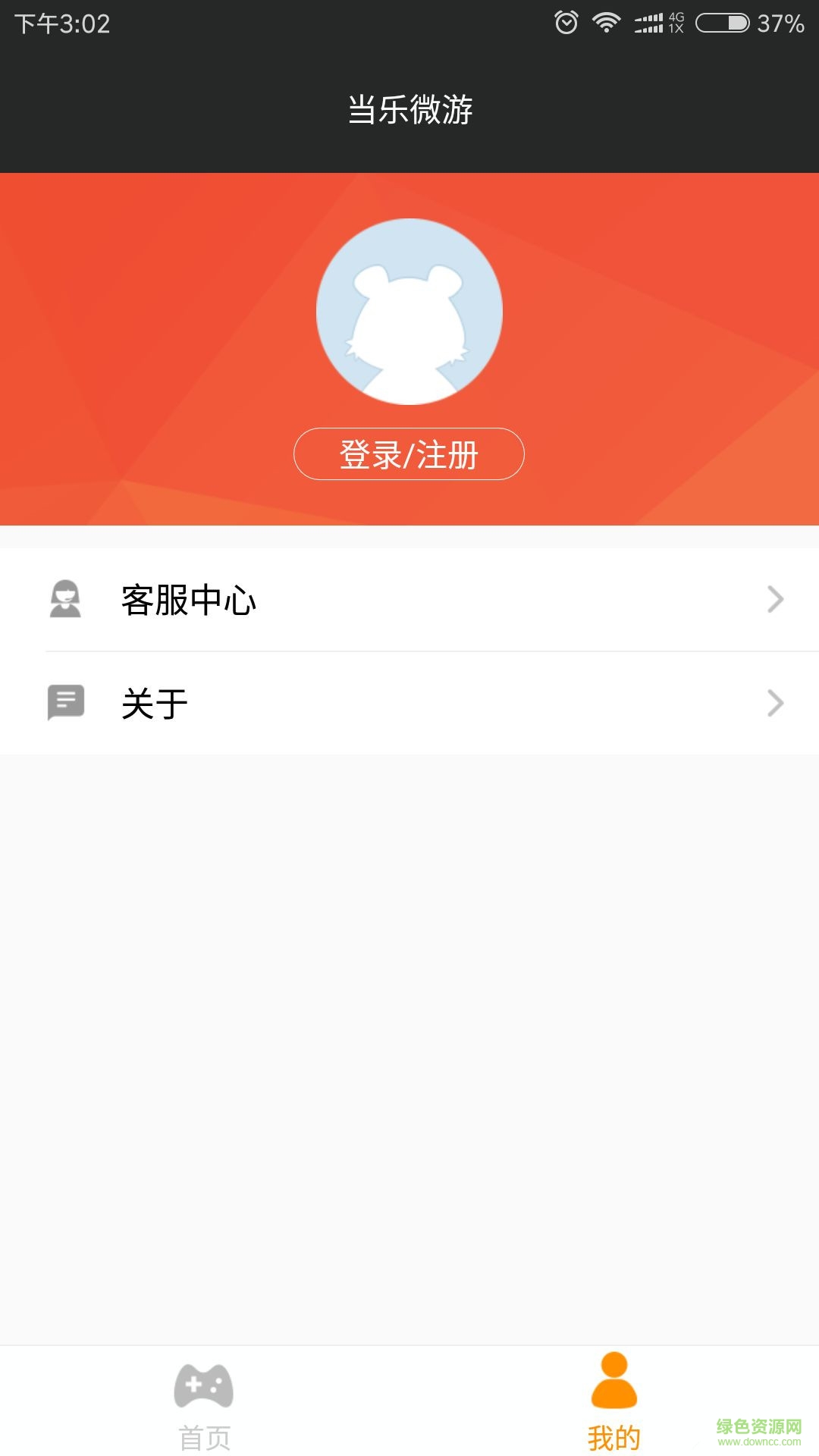
Task: Tap the 当乐微游 title text
Action: point(409,108)
